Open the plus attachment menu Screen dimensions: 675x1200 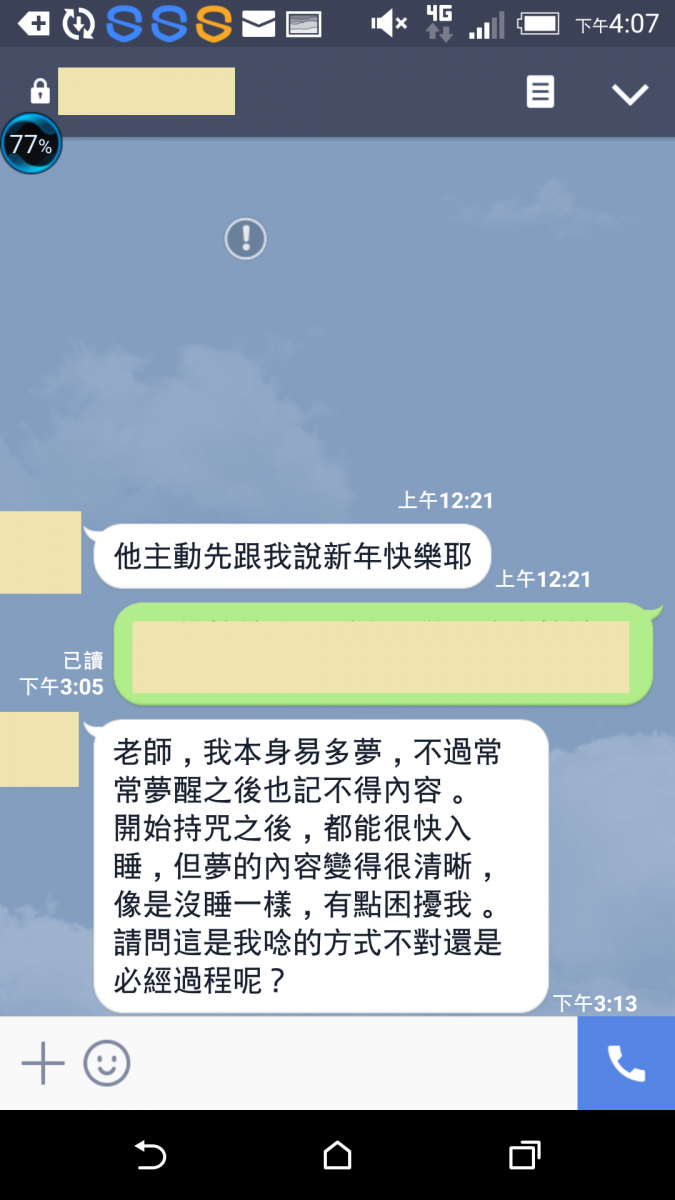coord(43,1063)
